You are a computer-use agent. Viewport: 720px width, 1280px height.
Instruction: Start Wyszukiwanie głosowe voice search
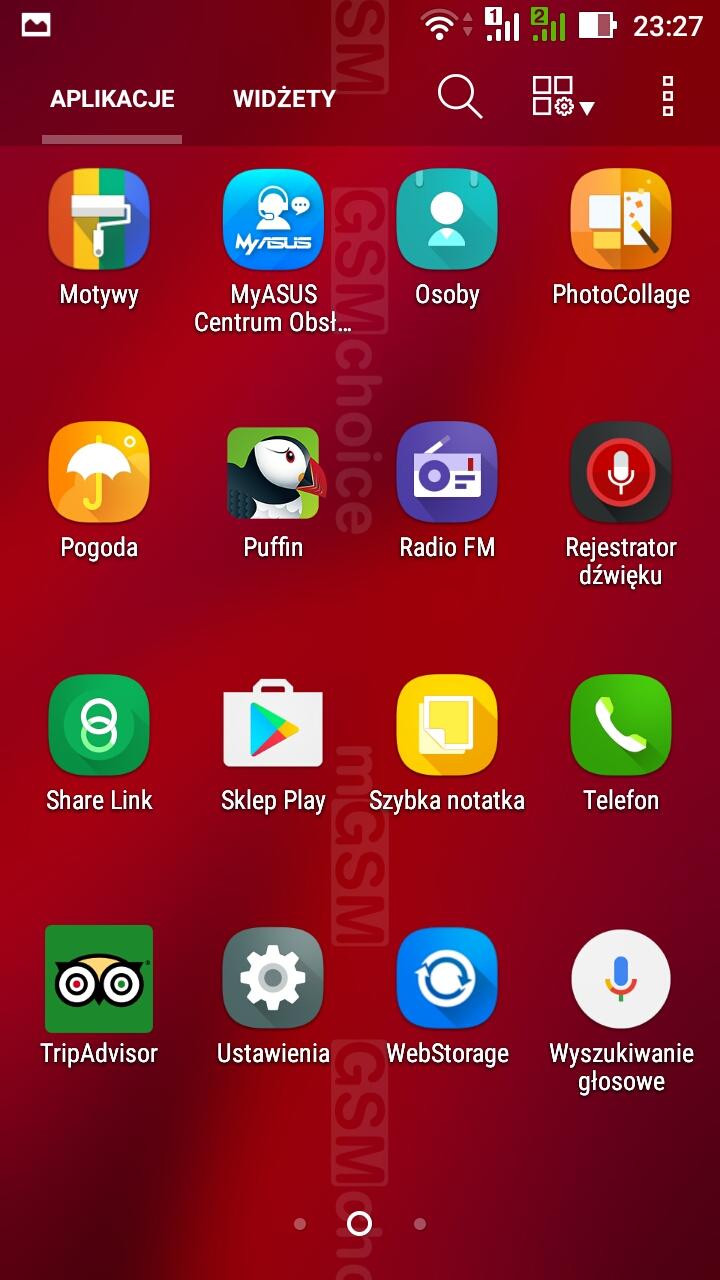(621, 979)
